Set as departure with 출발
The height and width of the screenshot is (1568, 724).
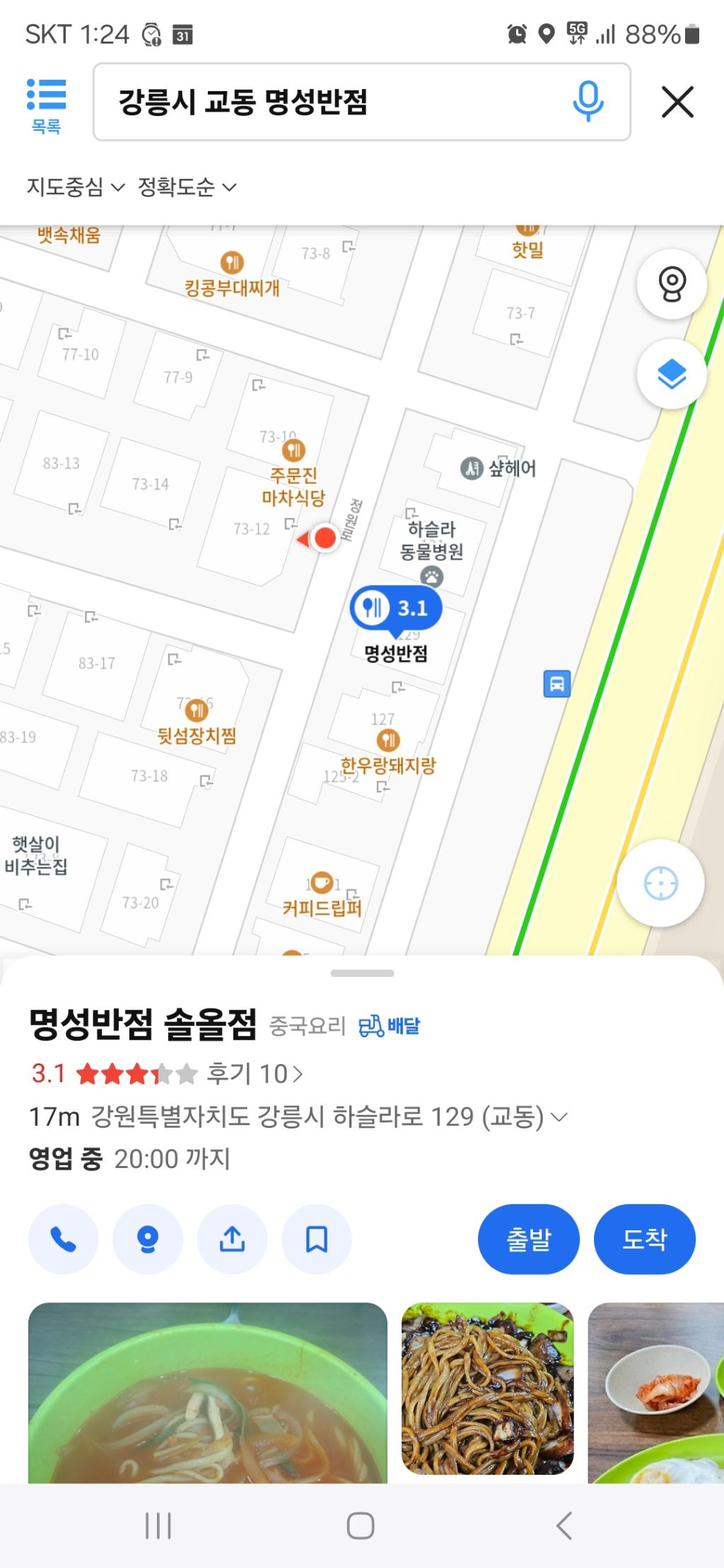pyautogui.click(x=528, y=1239)
